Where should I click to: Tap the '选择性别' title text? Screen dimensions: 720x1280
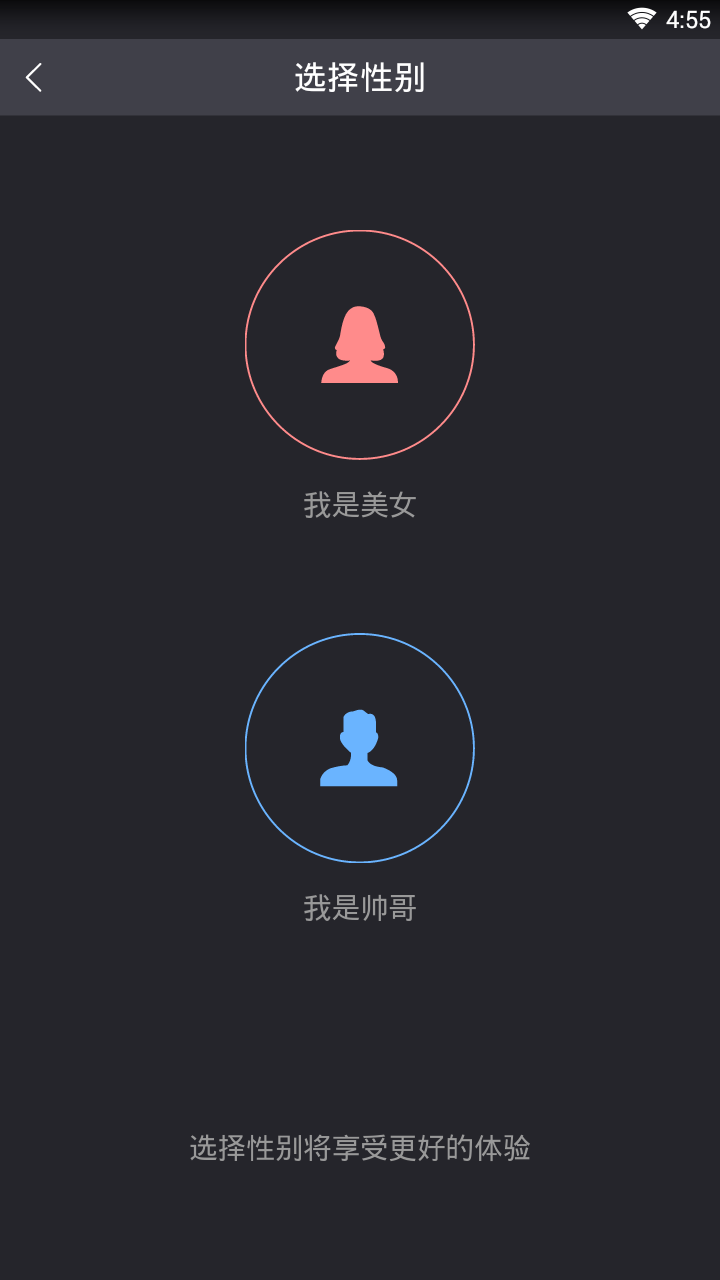coord(360,77)
